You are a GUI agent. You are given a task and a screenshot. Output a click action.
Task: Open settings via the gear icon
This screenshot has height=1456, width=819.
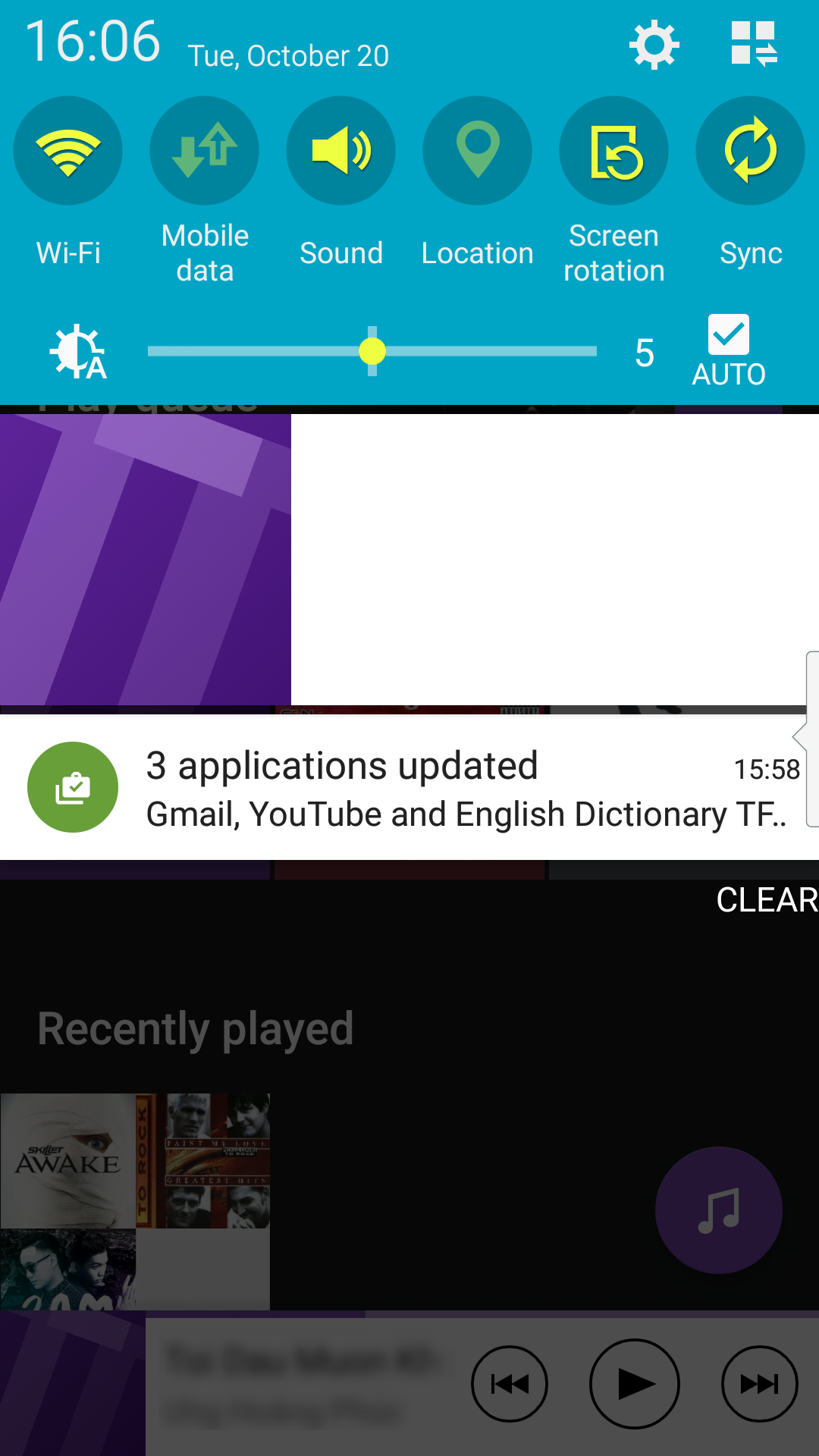click(x=654, y=45)
